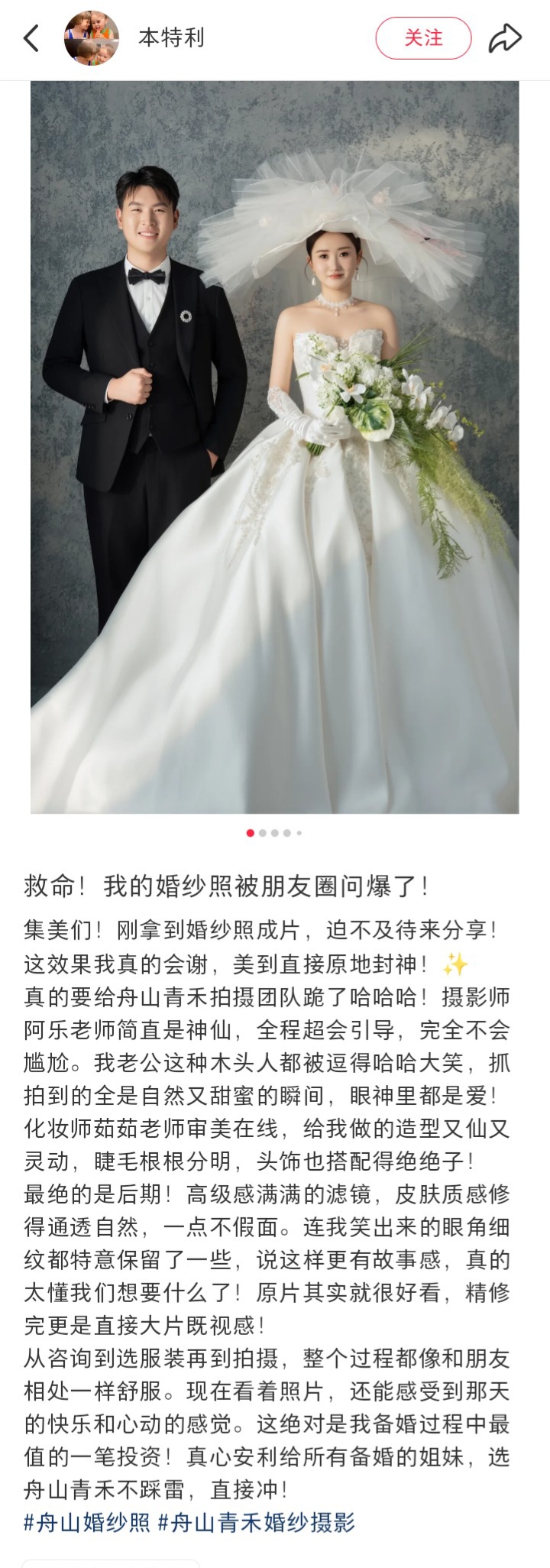Follow the author with 关注 button

coord(423,38)
